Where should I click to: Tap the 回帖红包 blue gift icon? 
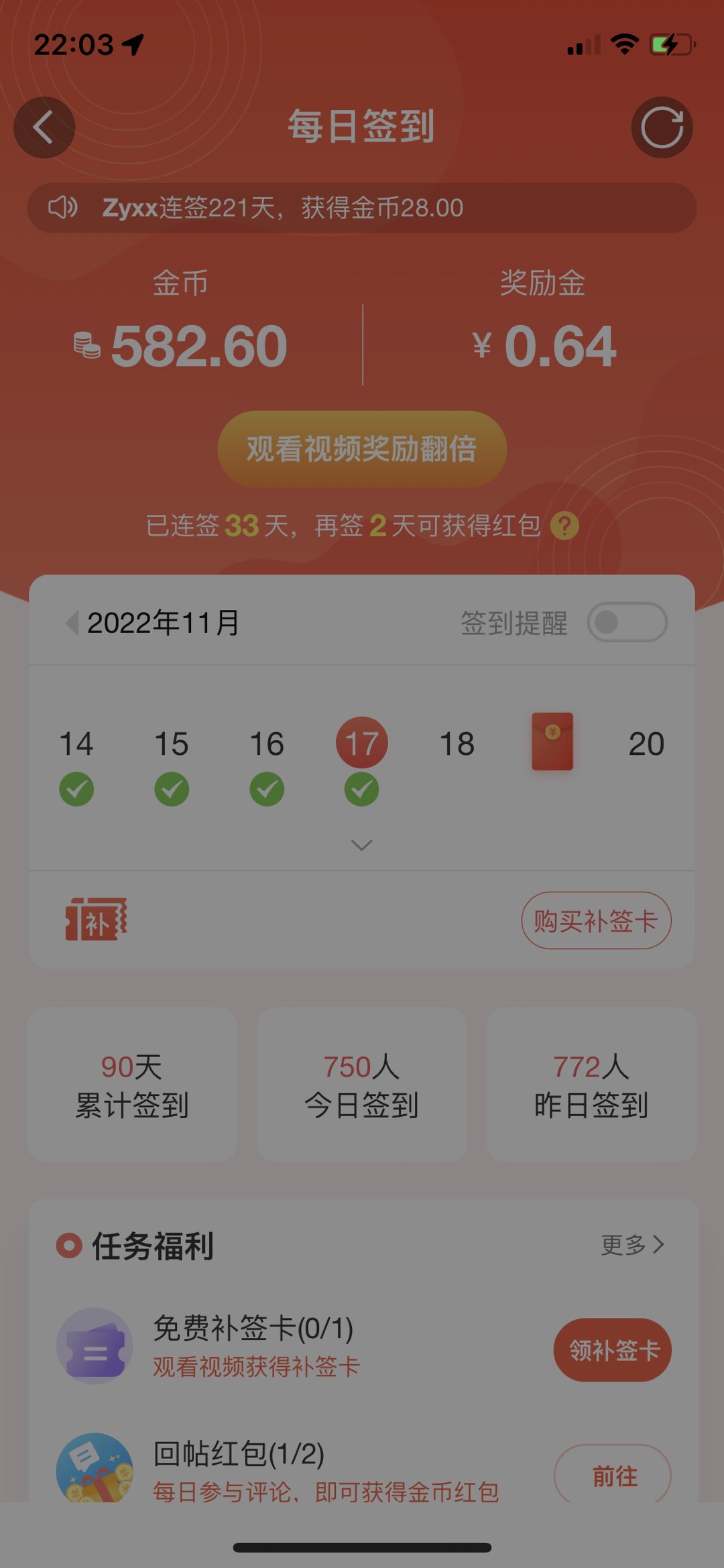point(94,1487)
